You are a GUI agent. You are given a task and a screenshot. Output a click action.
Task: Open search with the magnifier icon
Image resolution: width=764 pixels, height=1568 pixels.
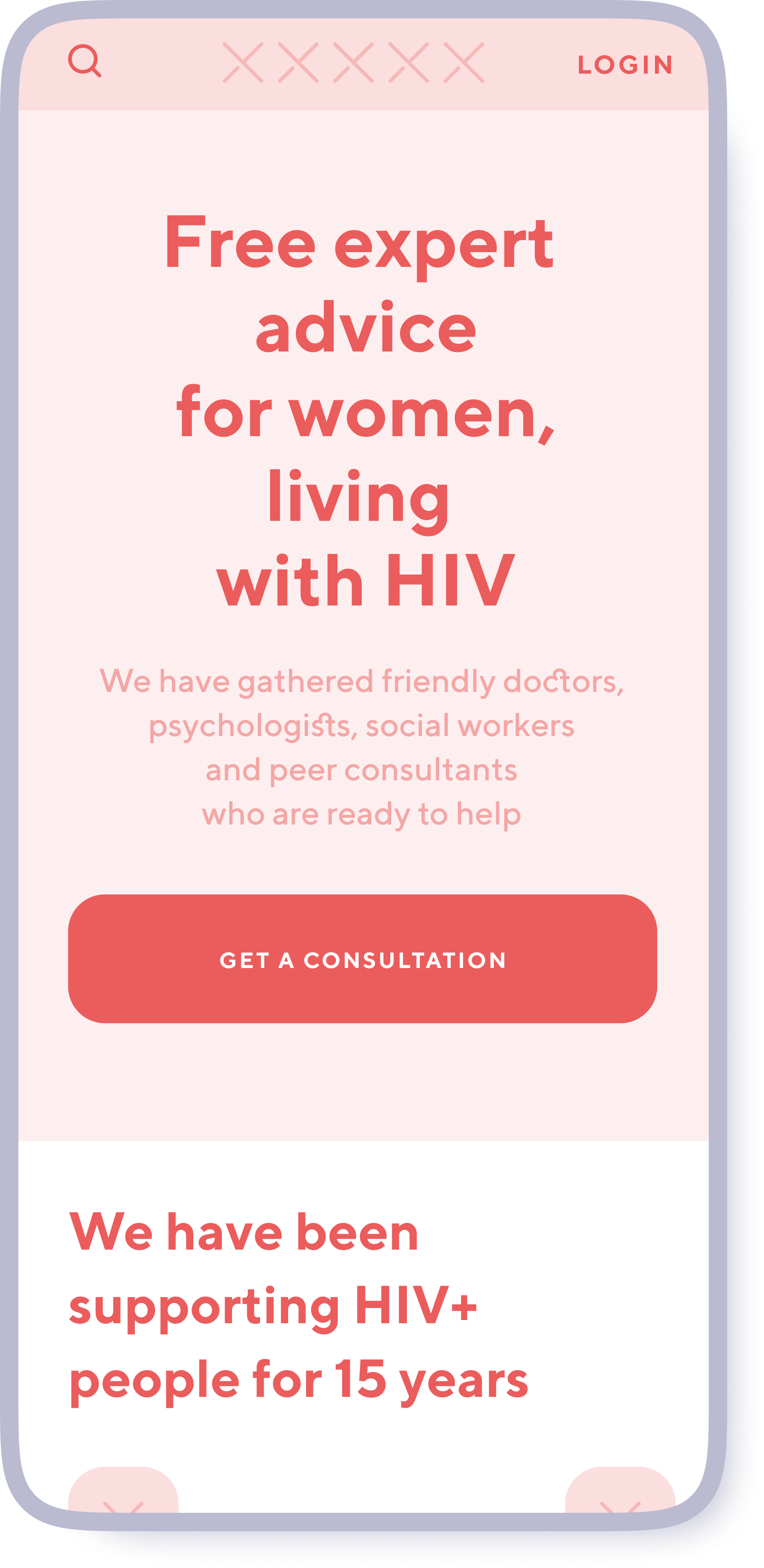pyautogui.click(x=84, y=61)
